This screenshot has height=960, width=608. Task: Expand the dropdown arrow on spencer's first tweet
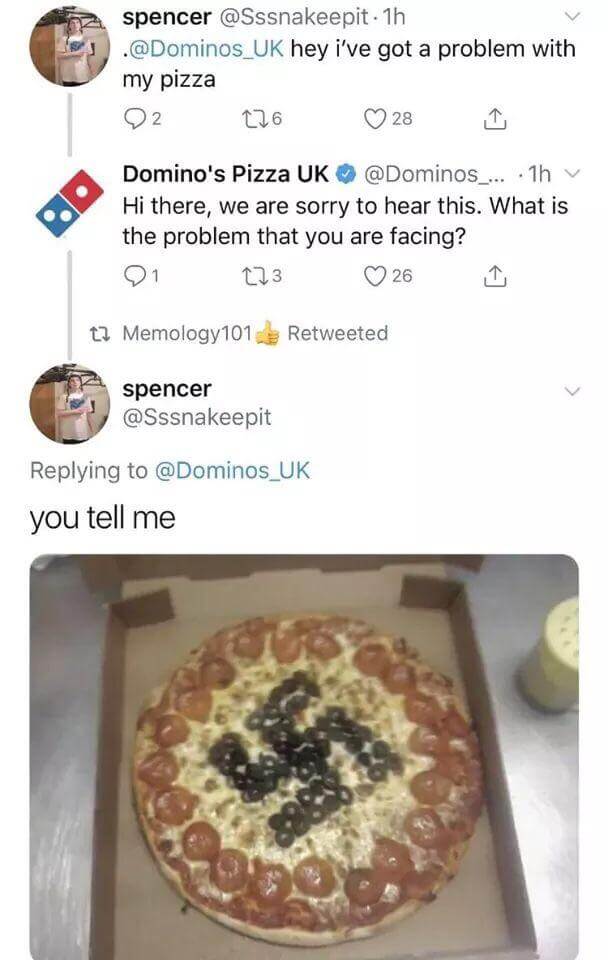[x=572, y=17]
